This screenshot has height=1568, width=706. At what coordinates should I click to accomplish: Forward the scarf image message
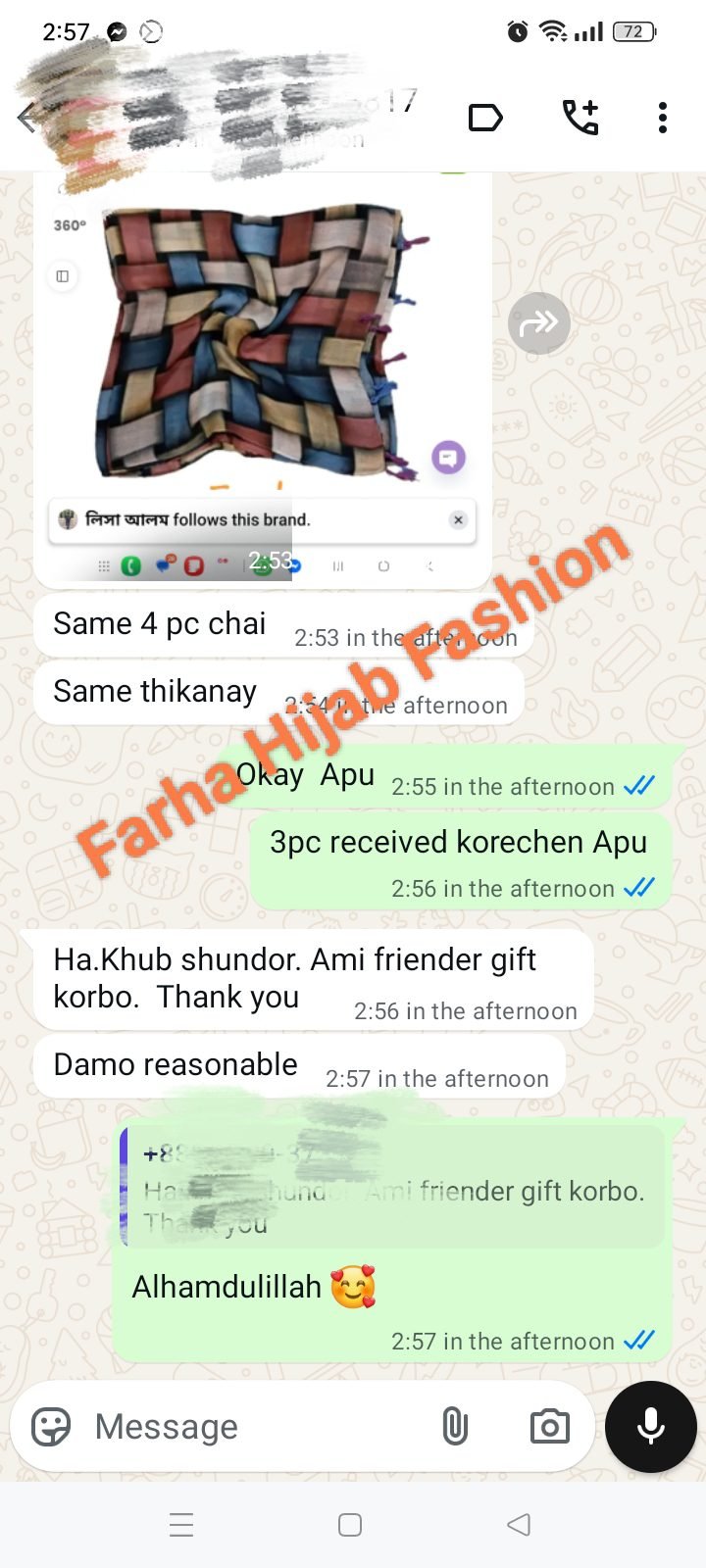pyautogui.click(x=538, y=322)
